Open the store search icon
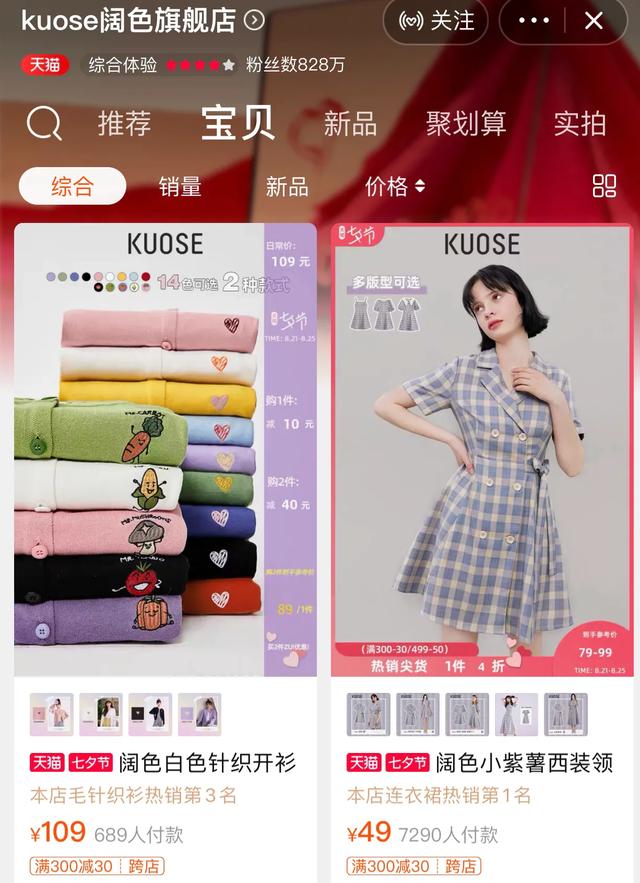The image size is (640, 883). 44,124
